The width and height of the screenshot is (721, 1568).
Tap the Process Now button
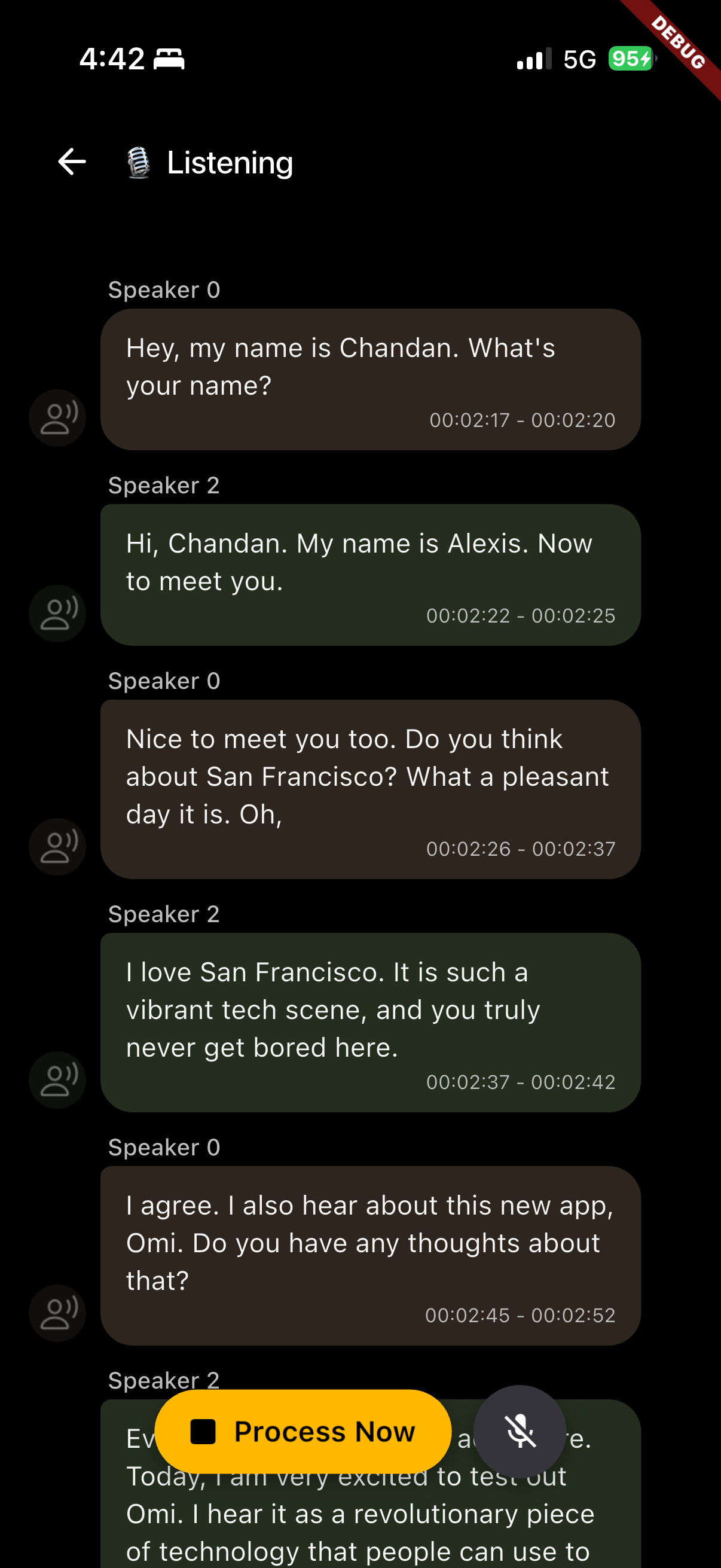click(303, 1431)
